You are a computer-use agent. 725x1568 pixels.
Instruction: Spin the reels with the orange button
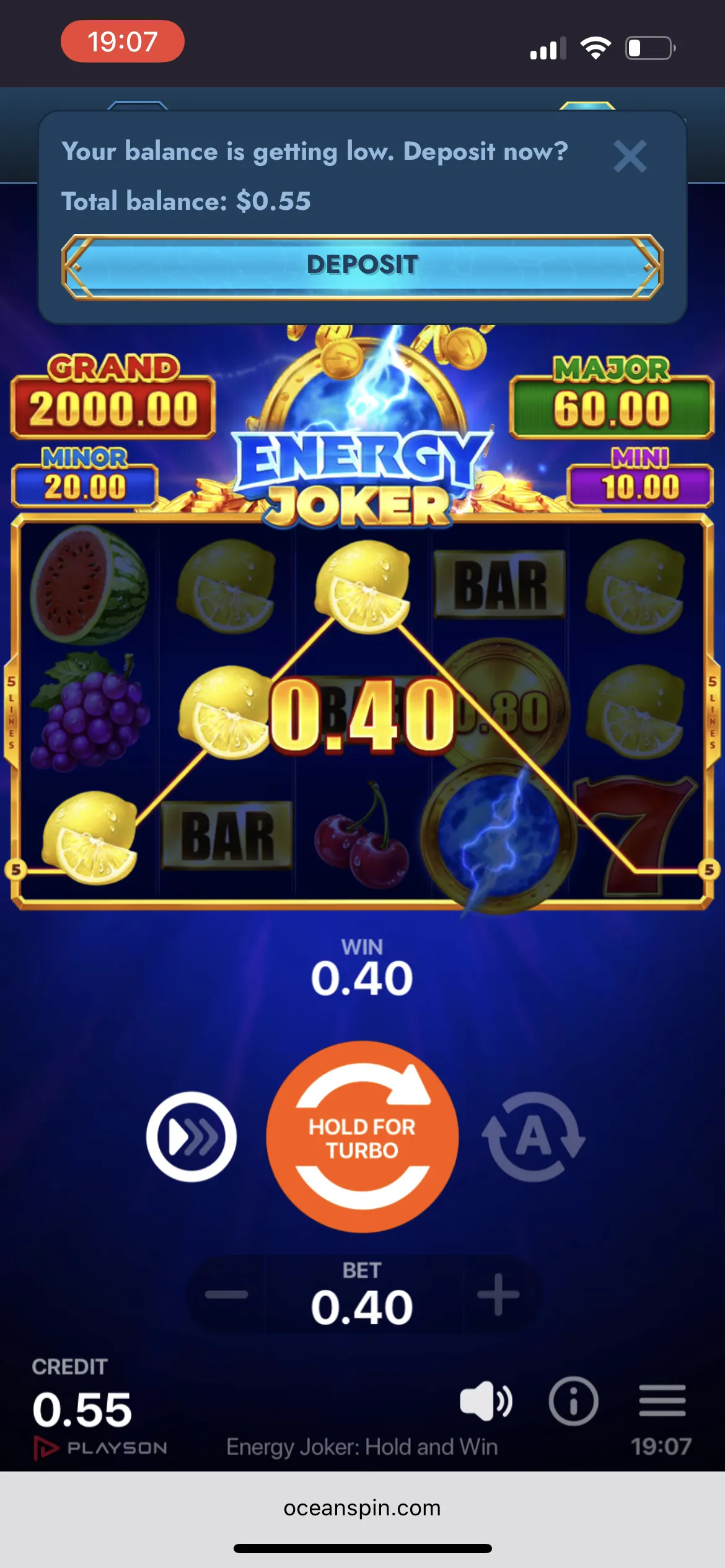(362, 1137)
